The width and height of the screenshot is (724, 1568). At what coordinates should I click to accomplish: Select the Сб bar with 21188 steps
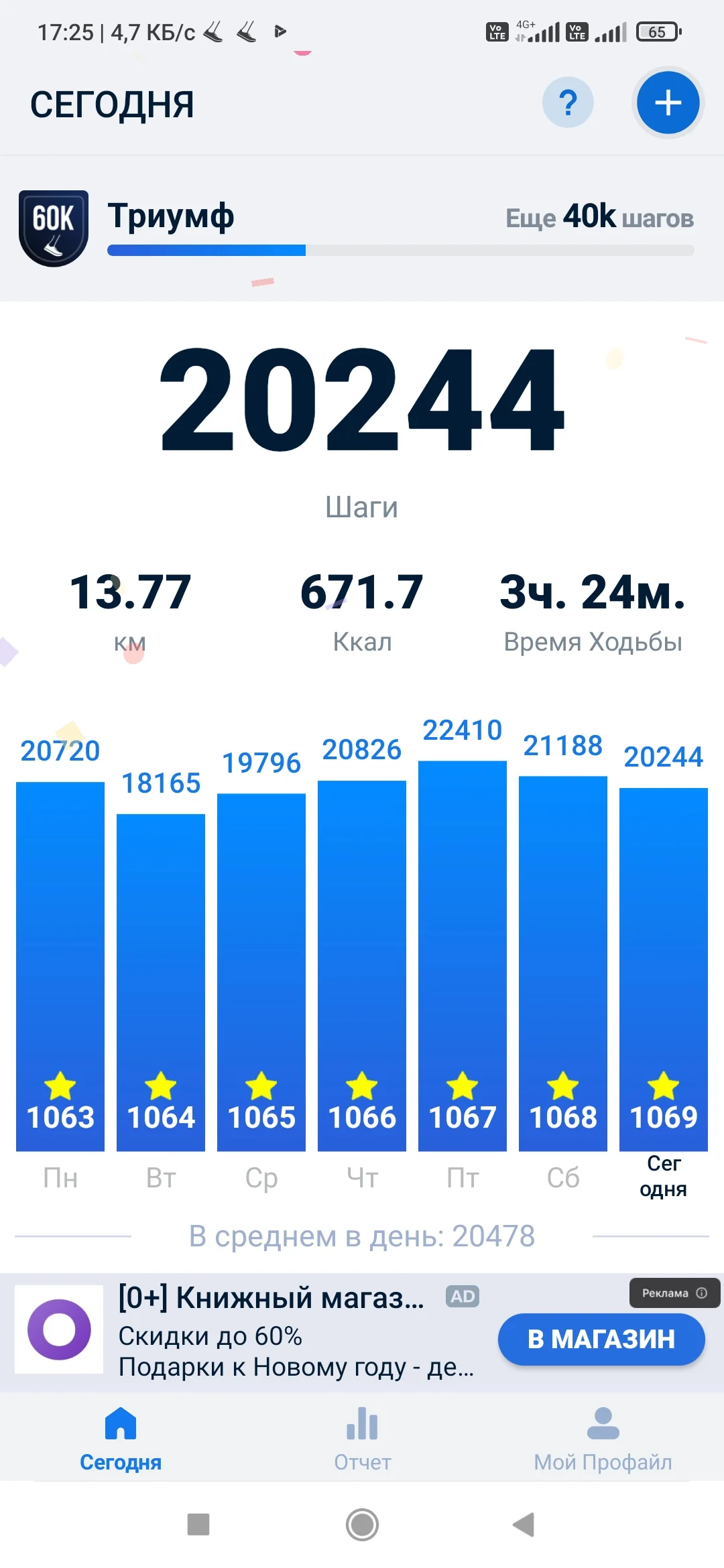tap(563, 964)
